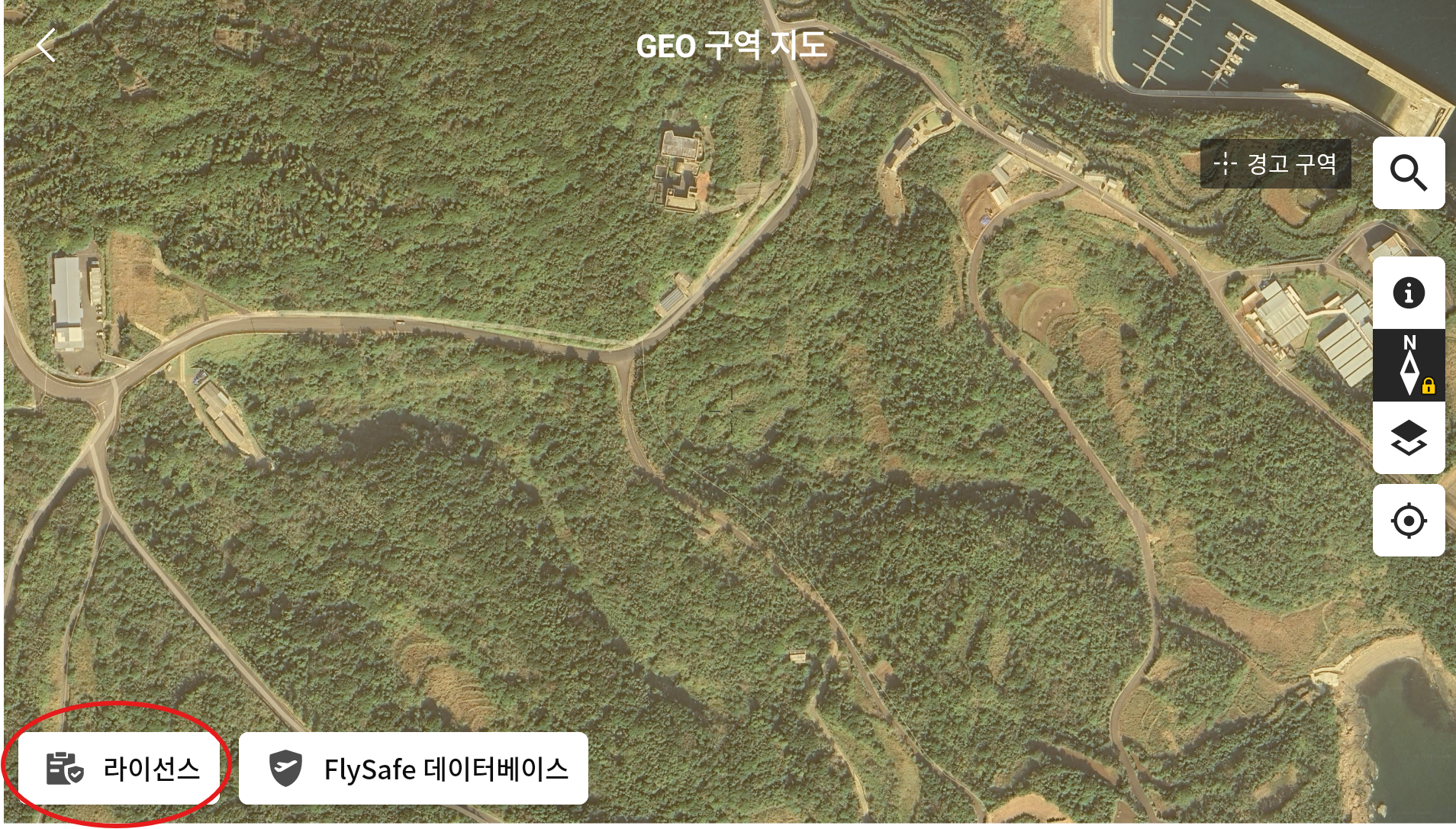The width and height of the screenshot is (1456, 829).
Task: Open the 라이선스 (license) button
Action: pos(120,768)
